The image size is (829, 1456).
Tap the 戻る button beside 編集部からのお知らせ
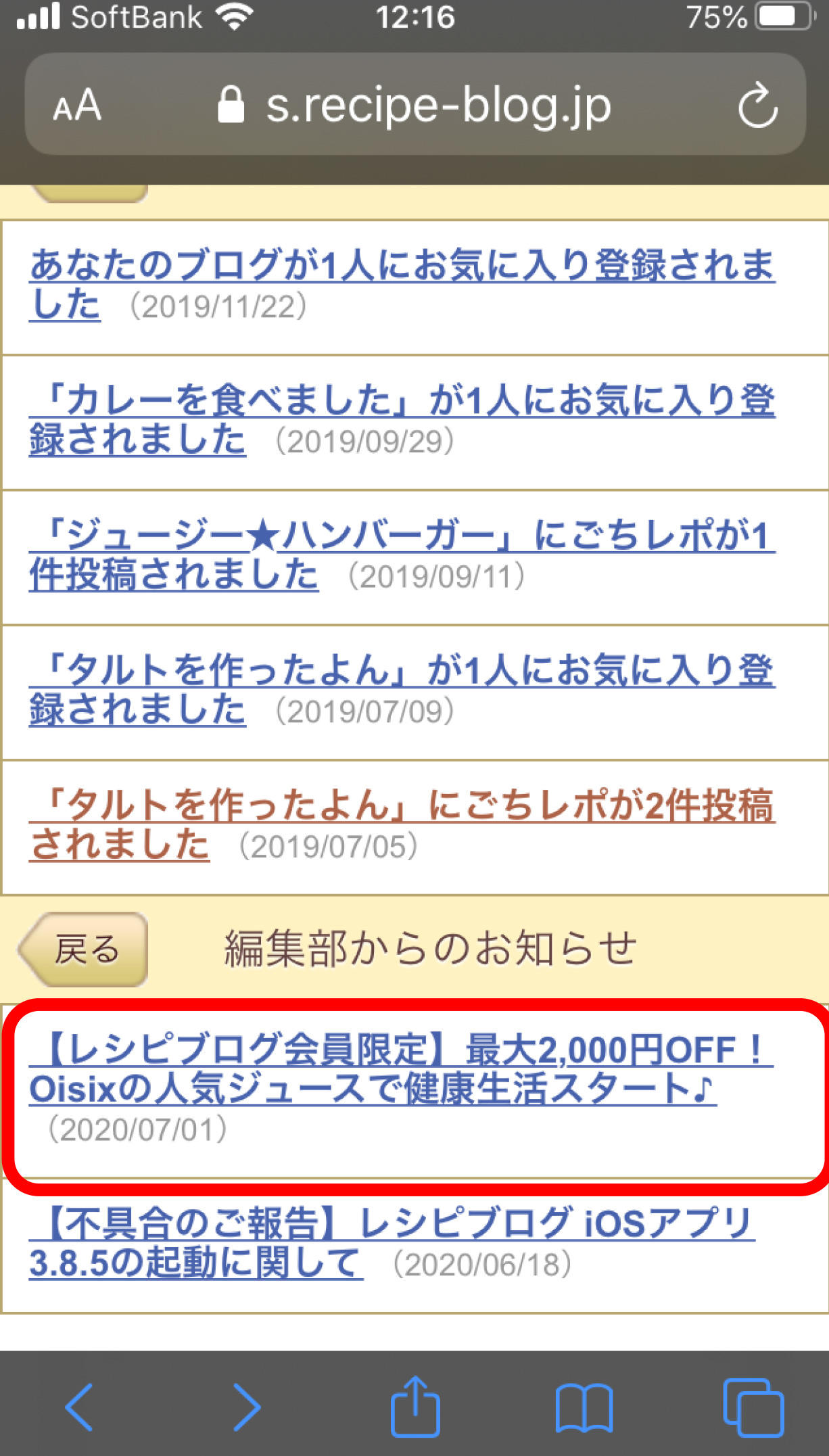83,949
